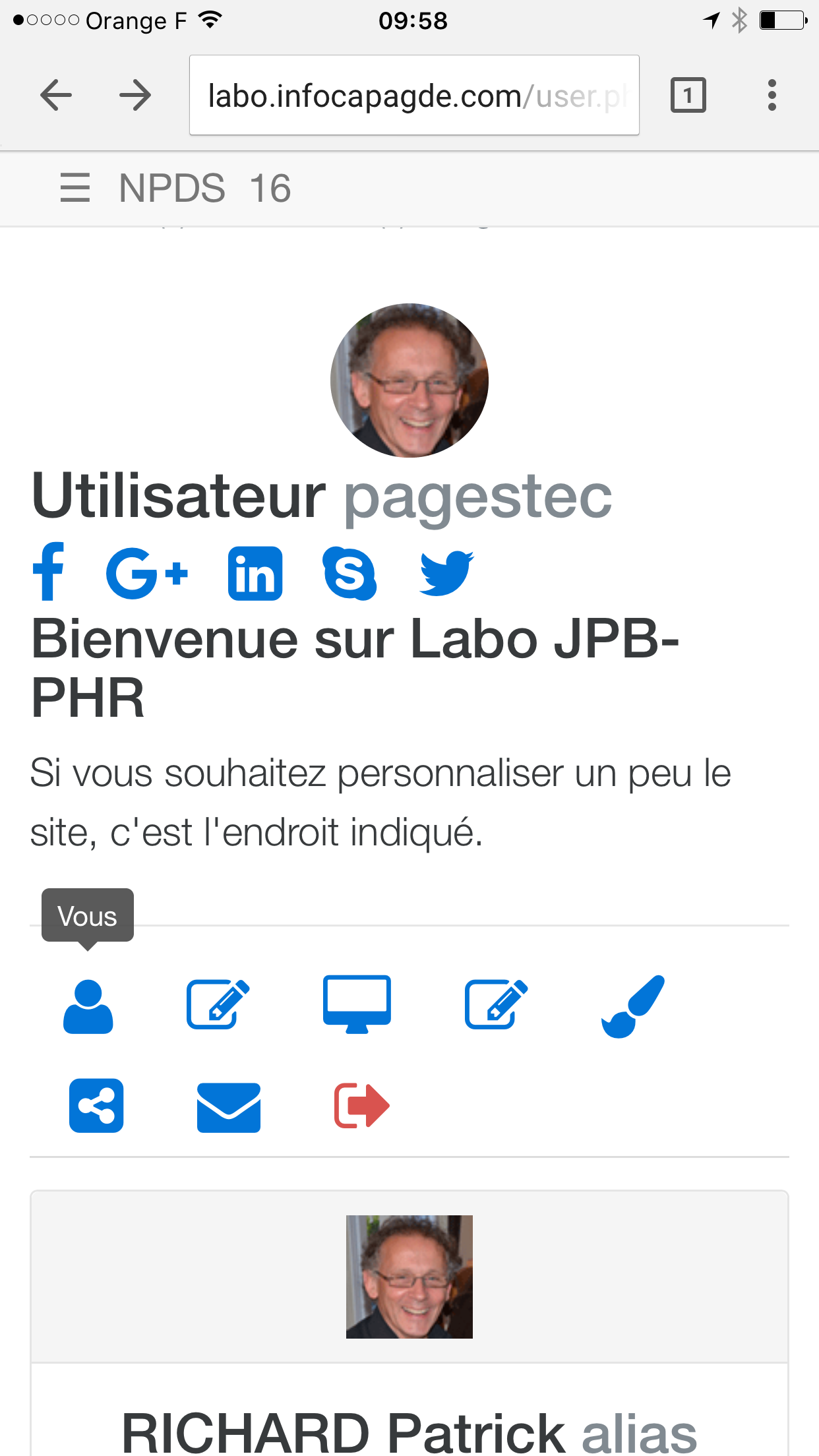This screenshot has width=819, height=1456.
Task: Open the Skype contact link
Action: pyautogui.click(x=349, y=573)
